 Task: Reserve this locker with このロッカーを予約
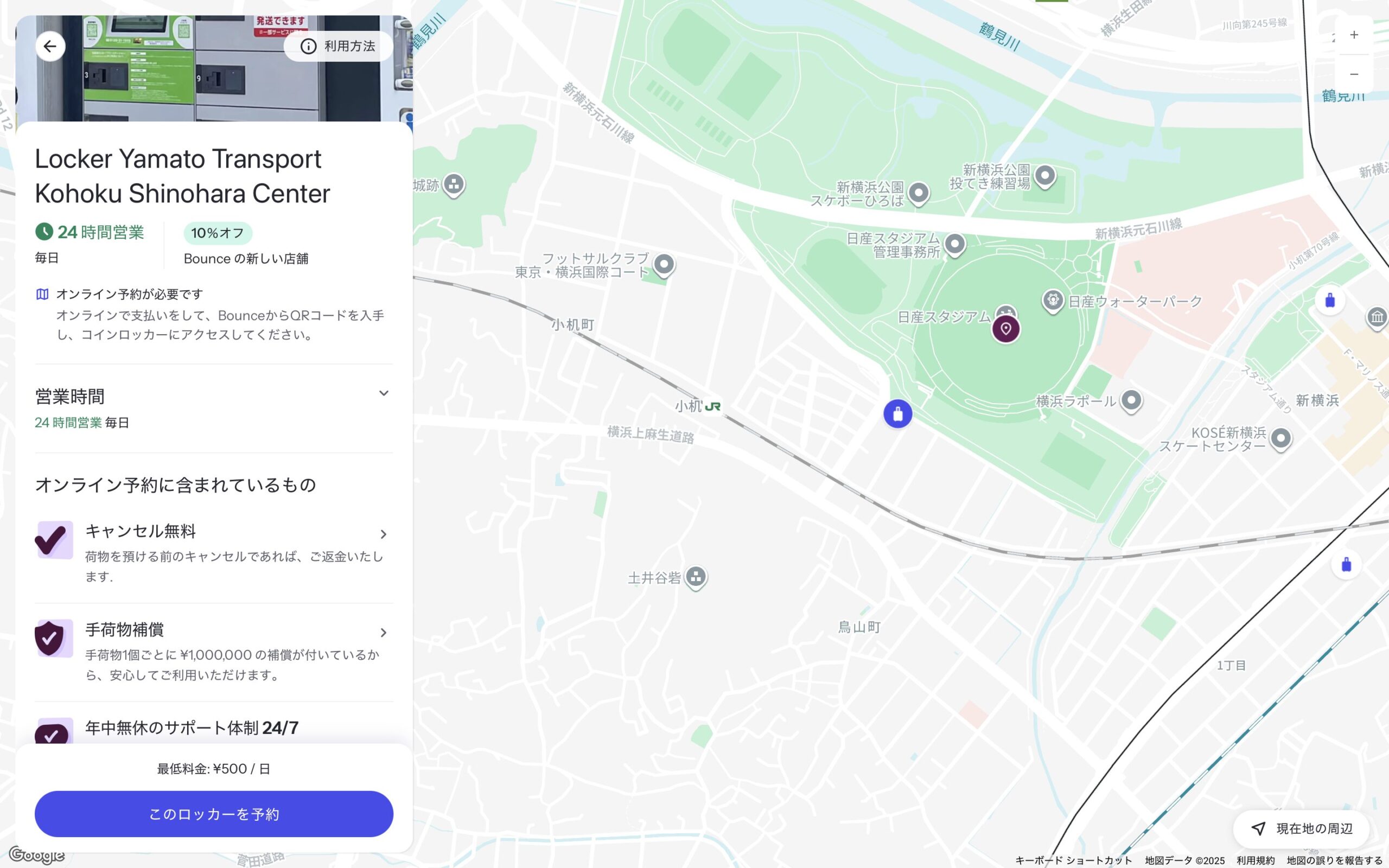(x=214, y=813)
